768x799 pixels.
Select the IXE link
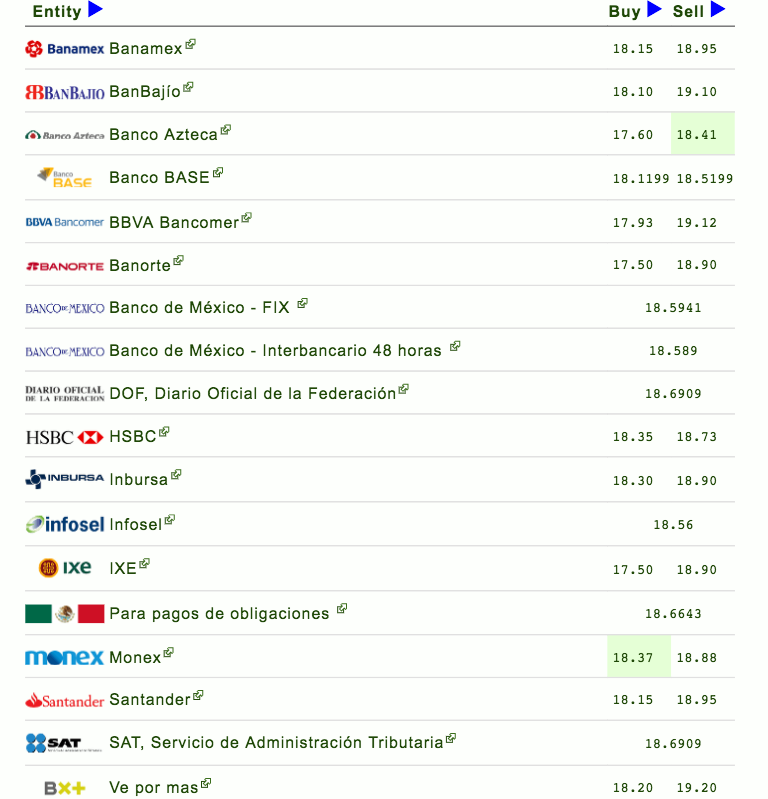[123, 568]
